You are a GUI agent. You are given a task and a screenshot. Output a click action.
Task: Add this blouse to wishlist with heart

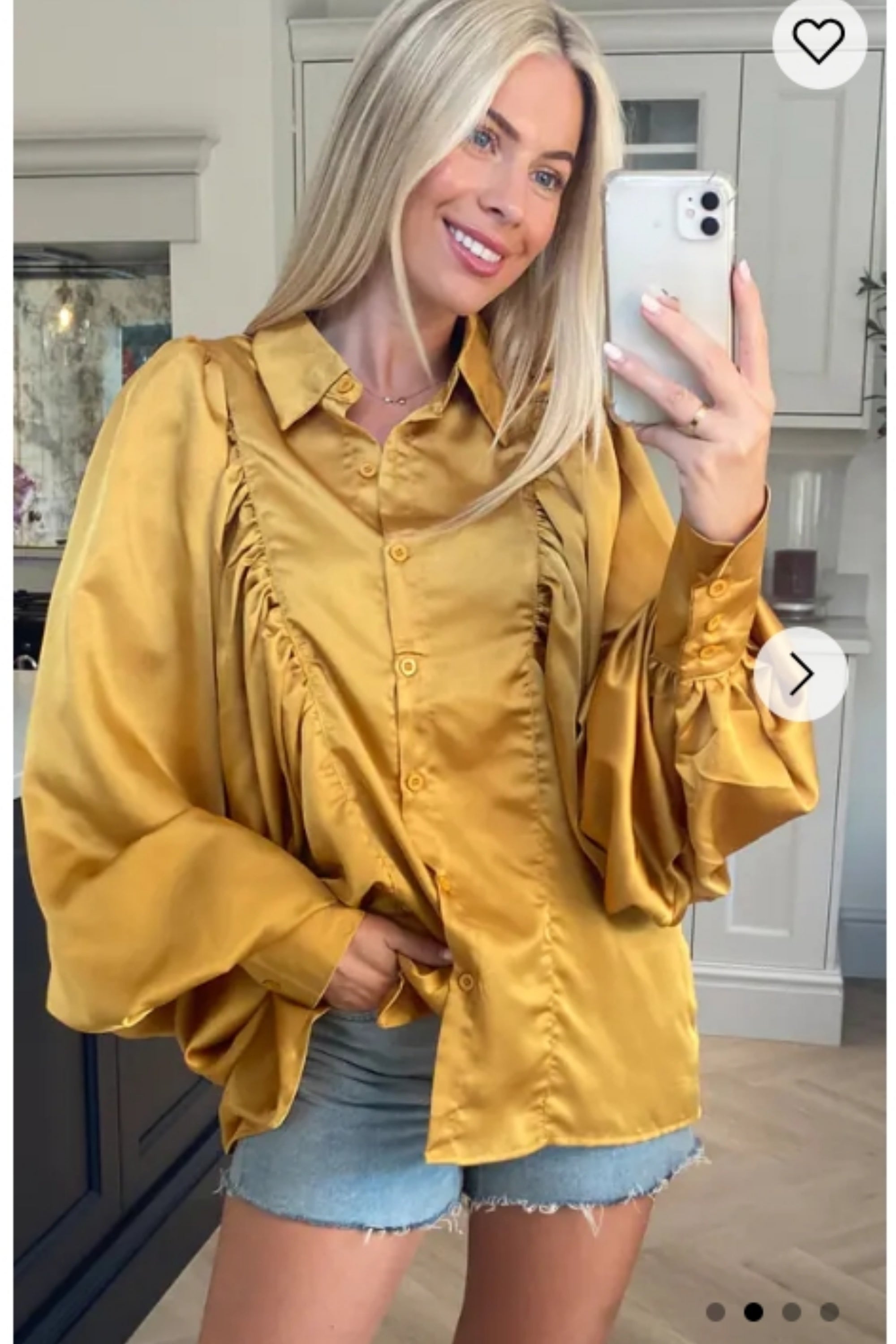[819, 41]
